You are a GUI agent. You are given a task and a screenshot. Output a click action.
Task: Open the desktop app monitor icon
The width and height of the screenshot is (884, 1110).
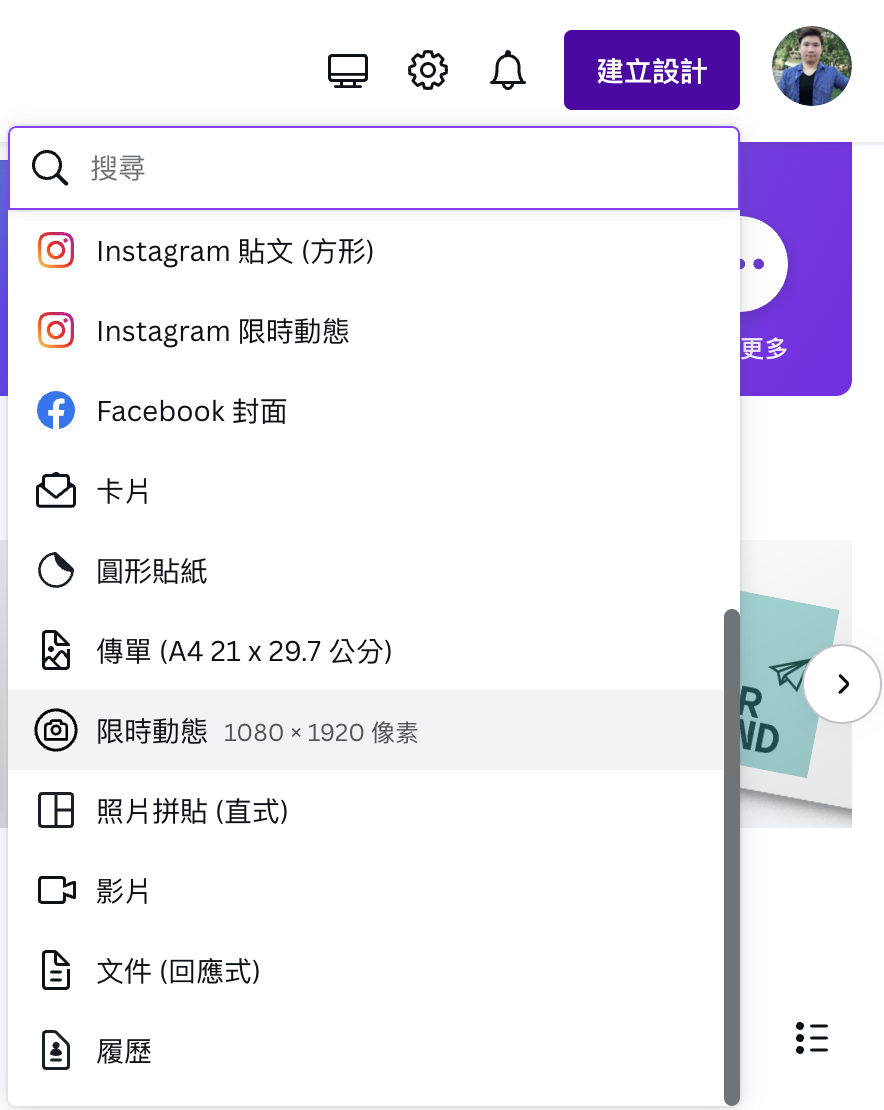point(348,71)
